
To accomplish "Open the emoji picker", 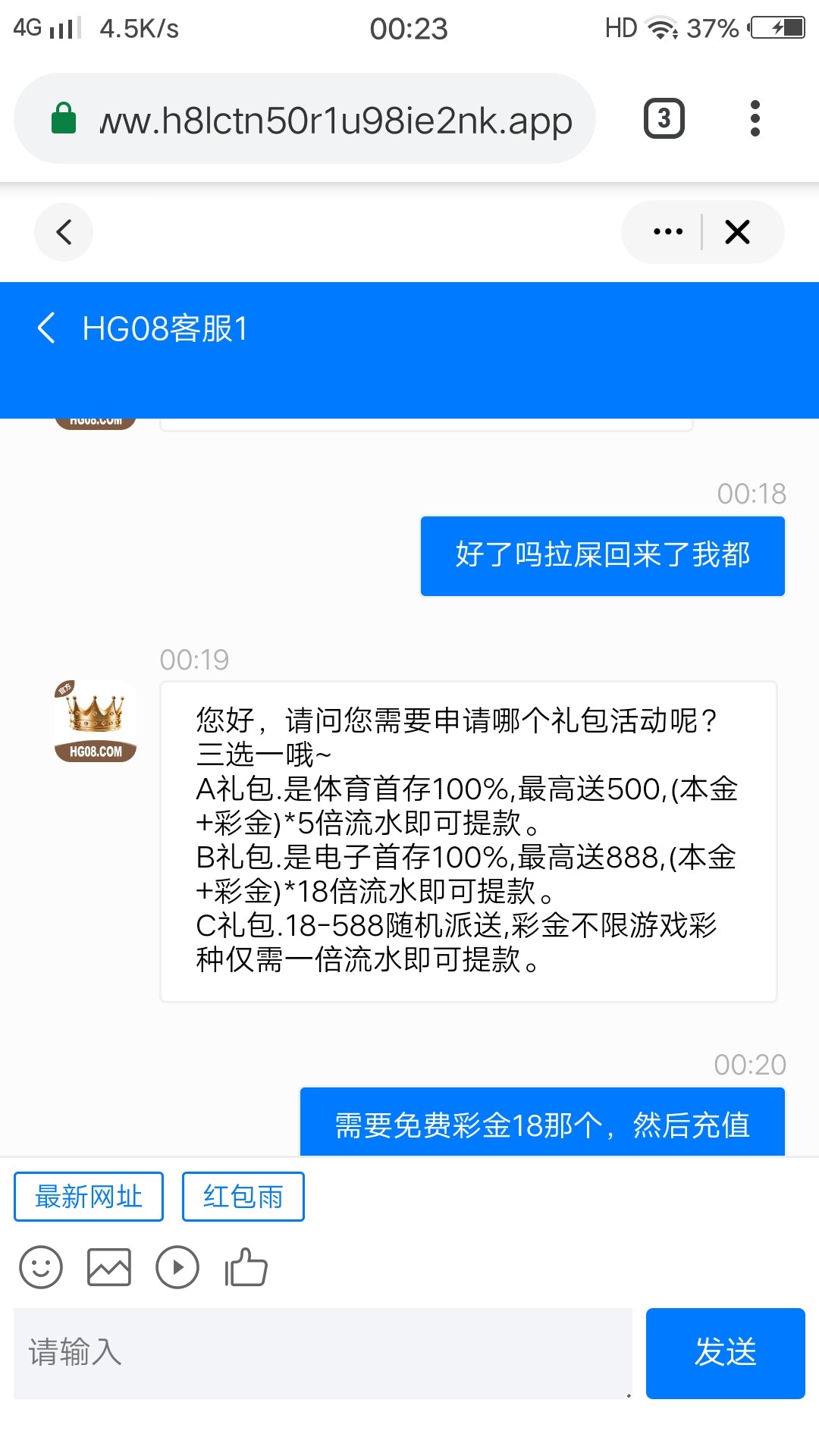I will (41, 1267).
